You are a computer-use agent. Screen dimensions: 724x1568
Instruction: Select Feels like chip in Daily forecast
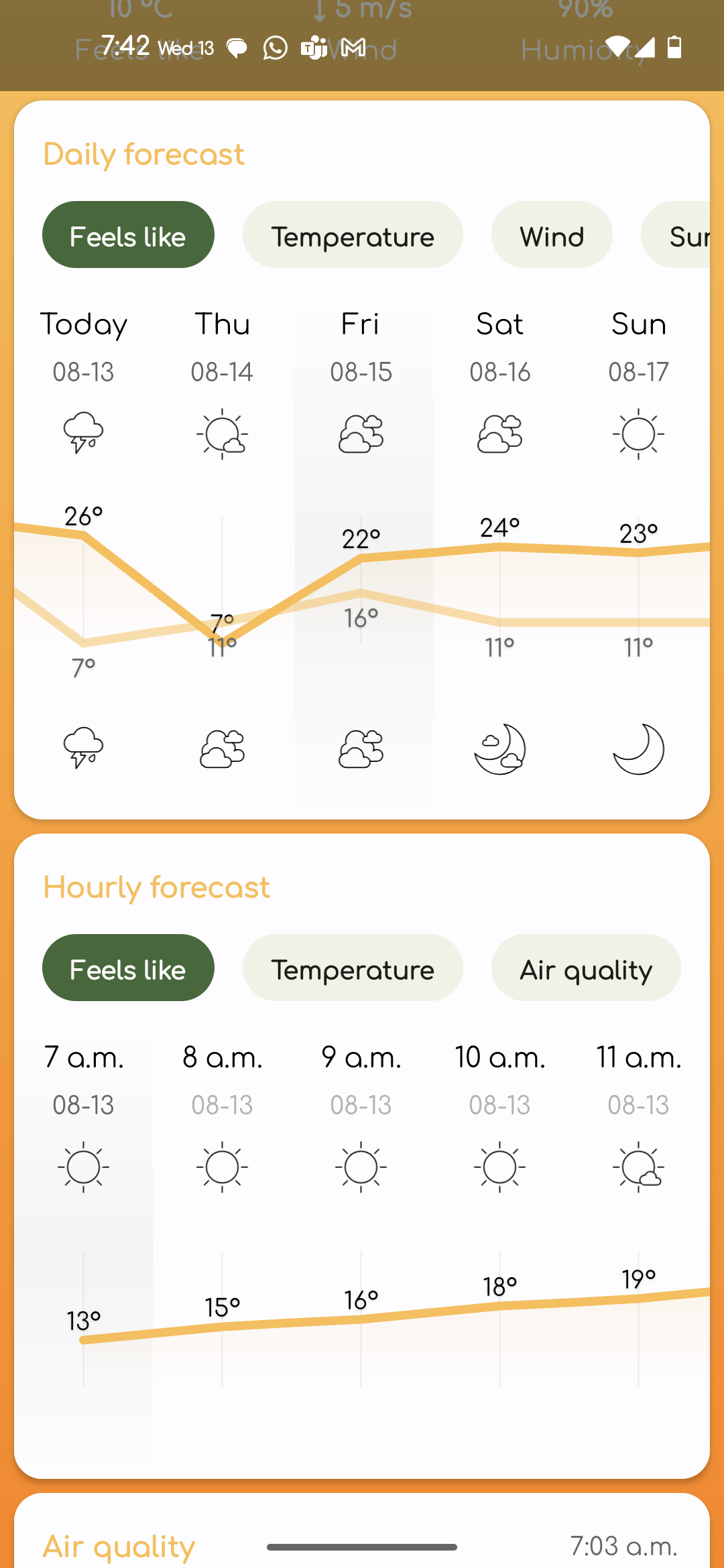tap(128, 235)
